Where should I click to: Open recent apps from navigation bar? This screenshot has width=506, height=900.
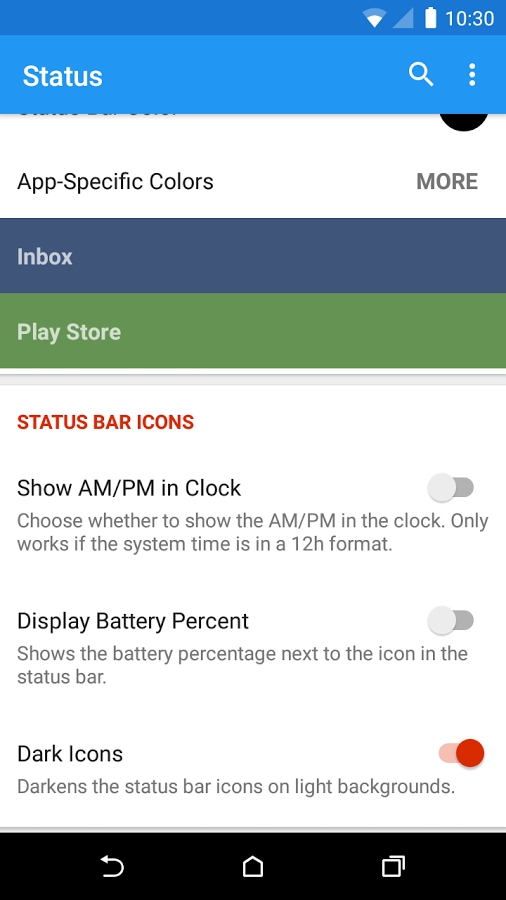click(394, 866)
